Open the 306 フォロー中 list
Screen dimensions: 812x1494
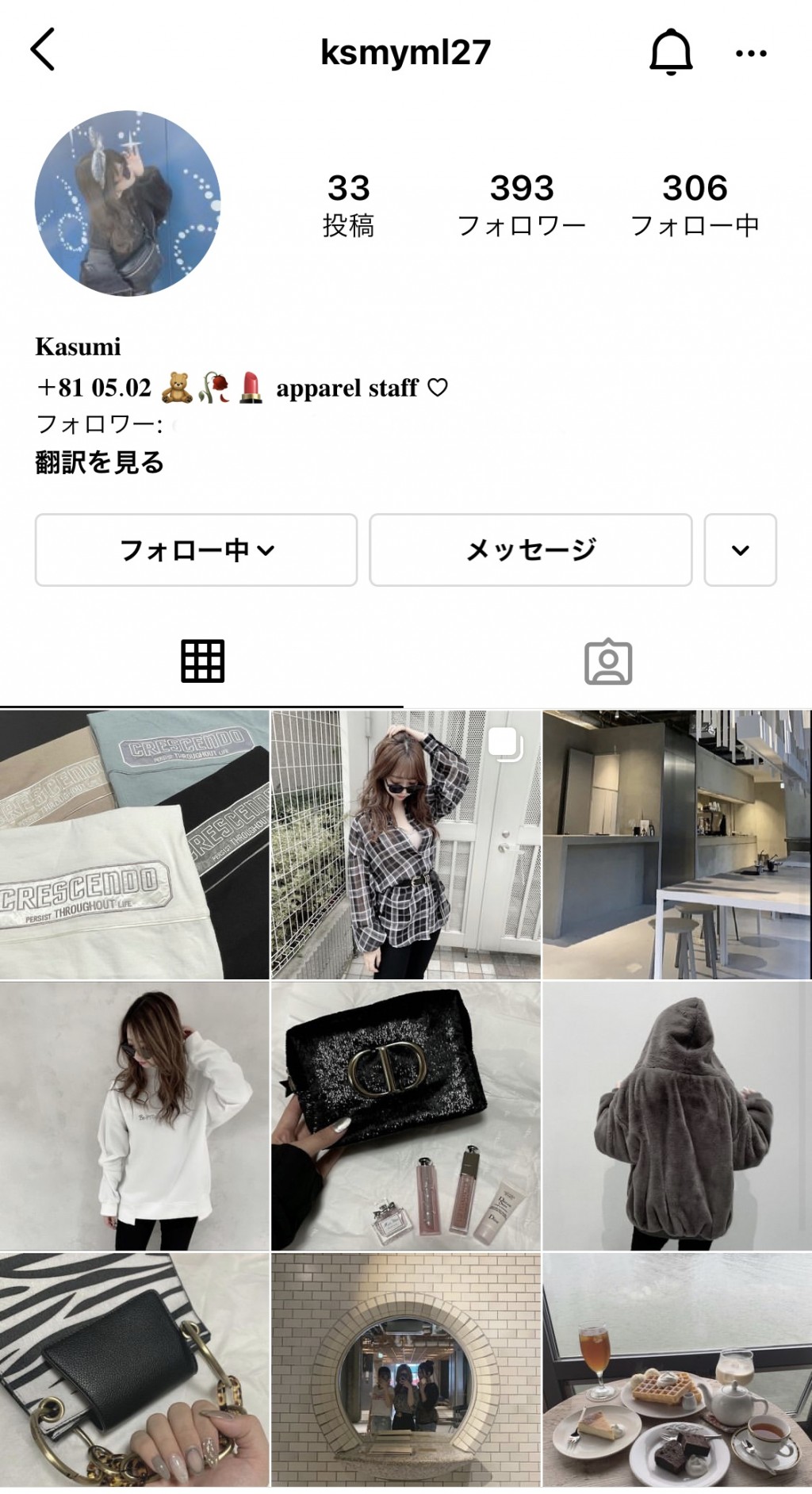point(695,205)
